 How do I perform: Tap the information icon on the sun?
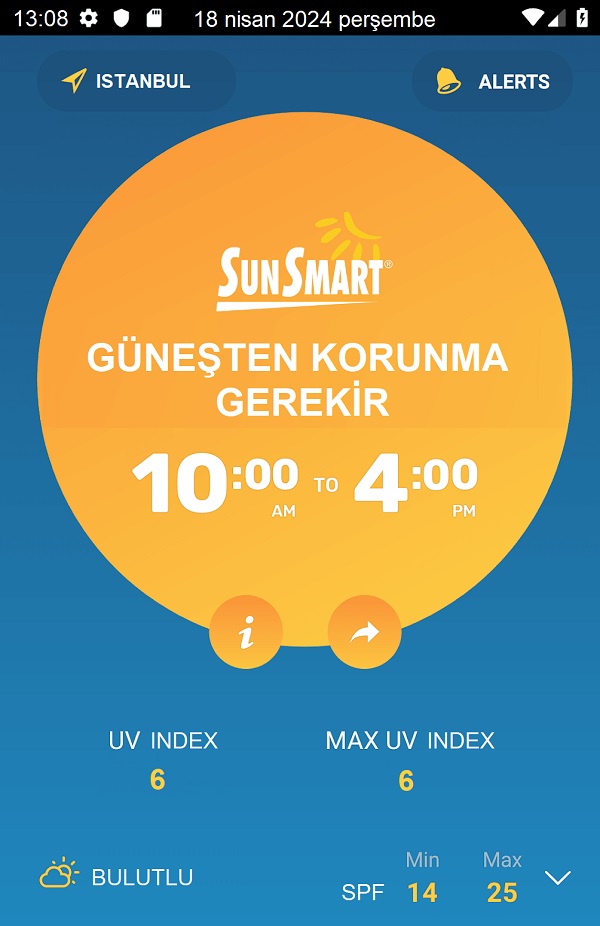coord(246,632)
